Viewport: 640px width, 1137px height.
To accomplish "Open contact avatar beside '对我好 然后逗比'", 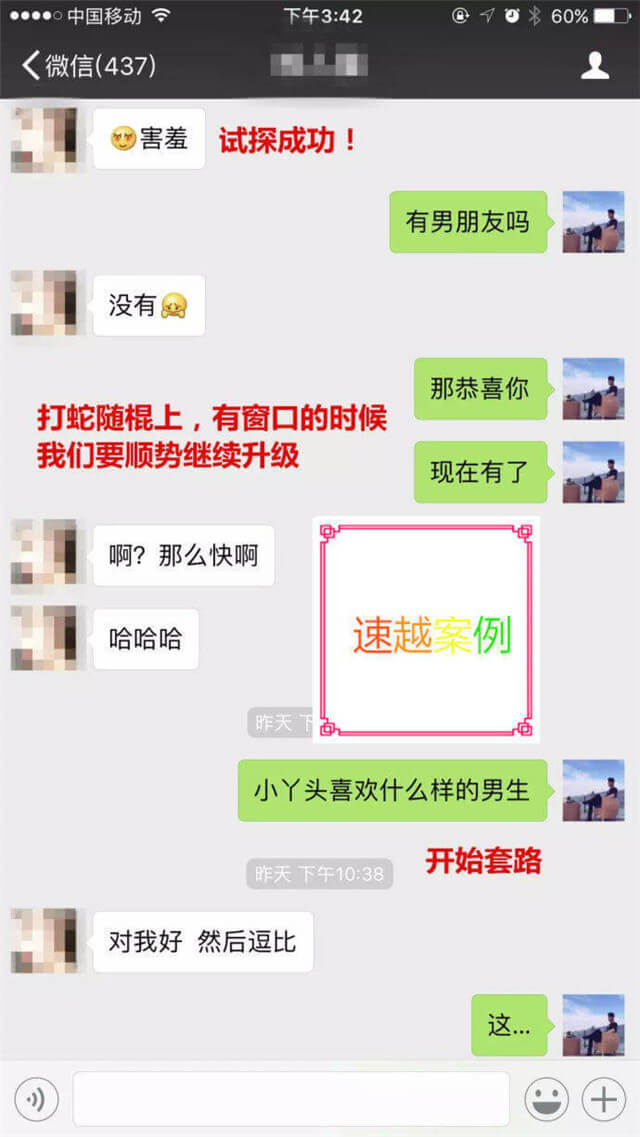I will click(x=44, y=941).
